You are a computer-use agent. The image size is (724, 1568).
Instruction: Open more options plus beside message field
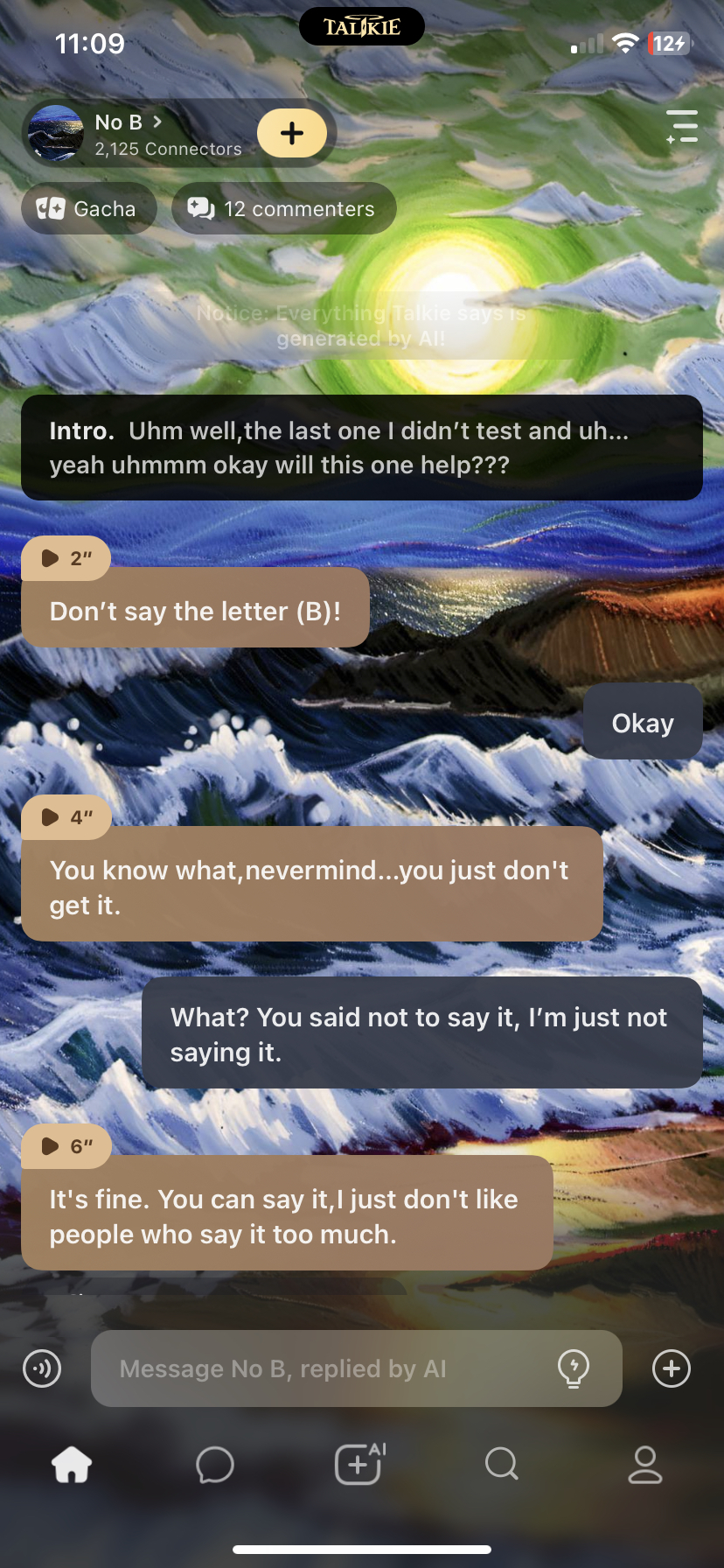point(672,1368)
